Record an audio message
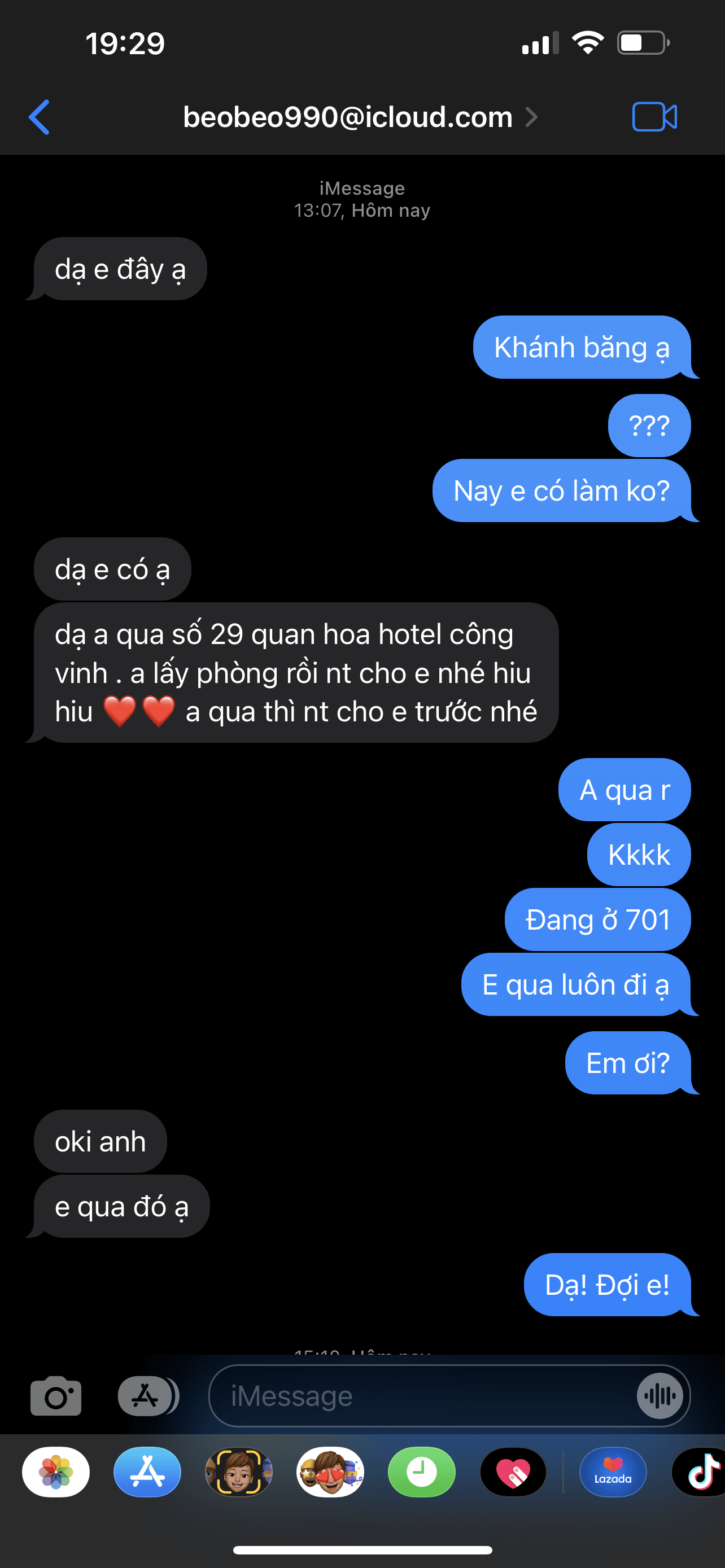725x1568 pixels. click(x=660, y=1396)
